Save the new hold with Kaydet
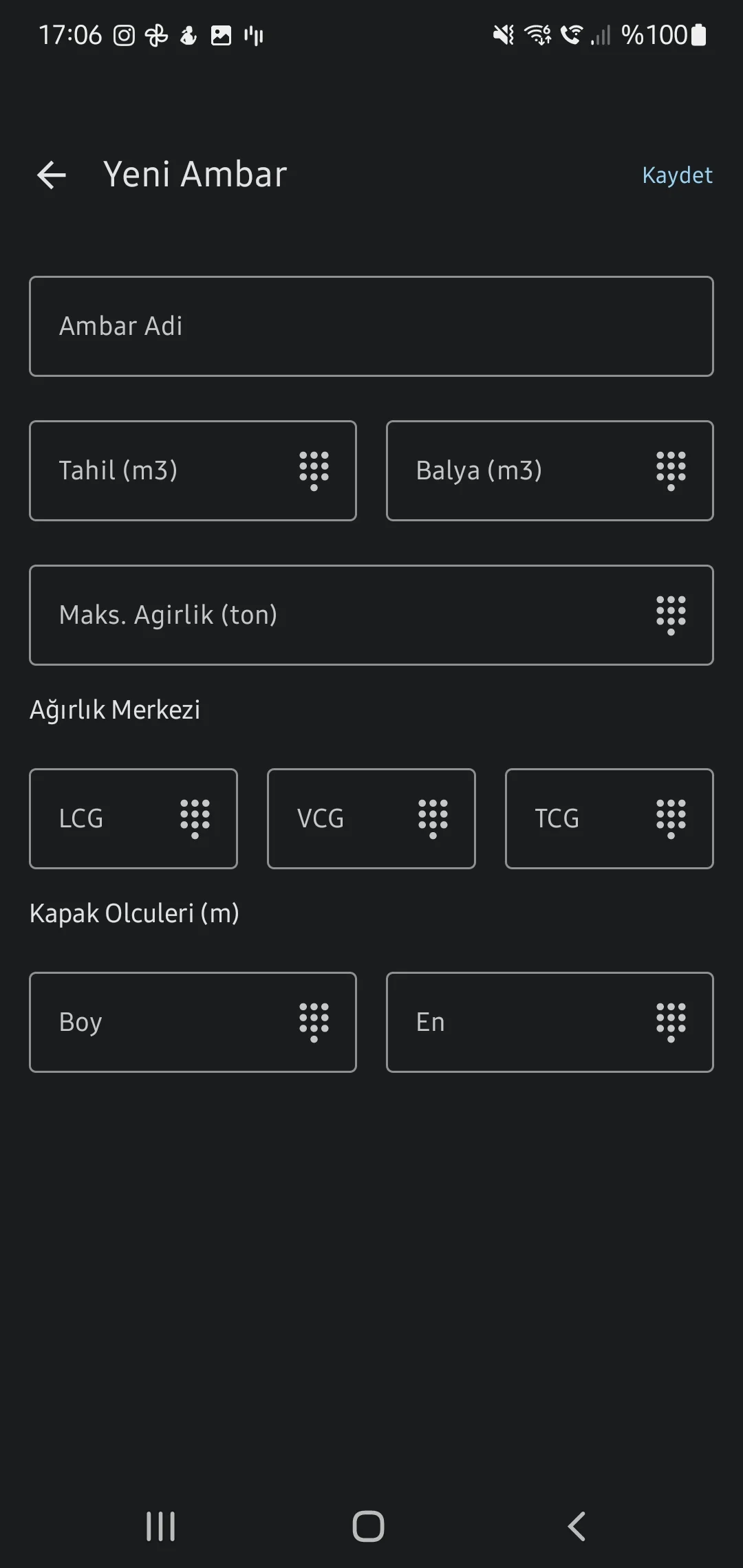The image size is (743, 1568). 677,175
